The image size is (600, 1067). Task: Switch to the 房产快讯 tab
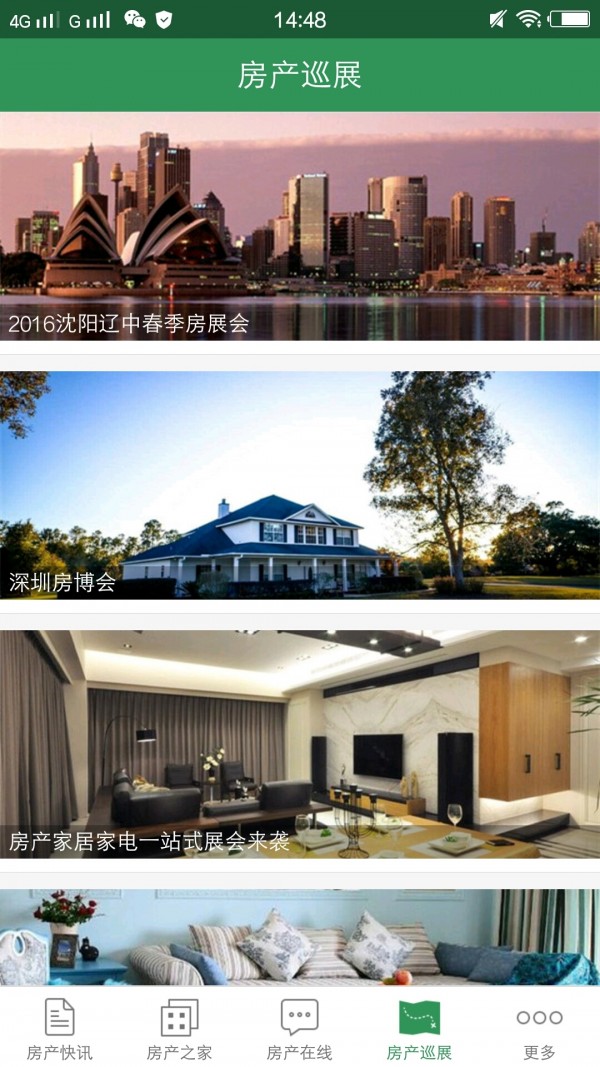(60, 1029)
